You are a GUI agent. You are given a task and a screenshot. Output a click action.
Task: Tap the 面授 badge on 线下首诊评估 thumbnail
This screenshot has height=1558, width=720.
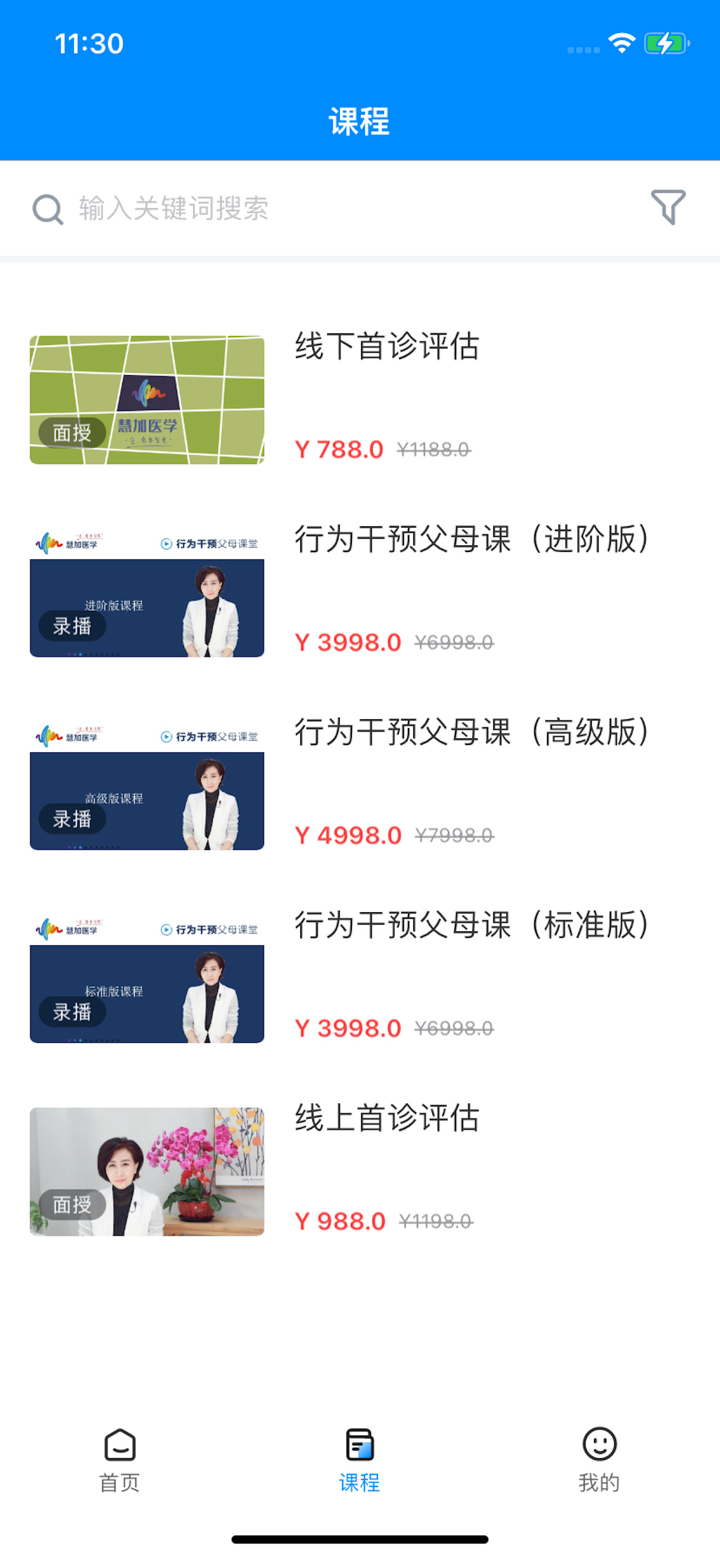68,433
